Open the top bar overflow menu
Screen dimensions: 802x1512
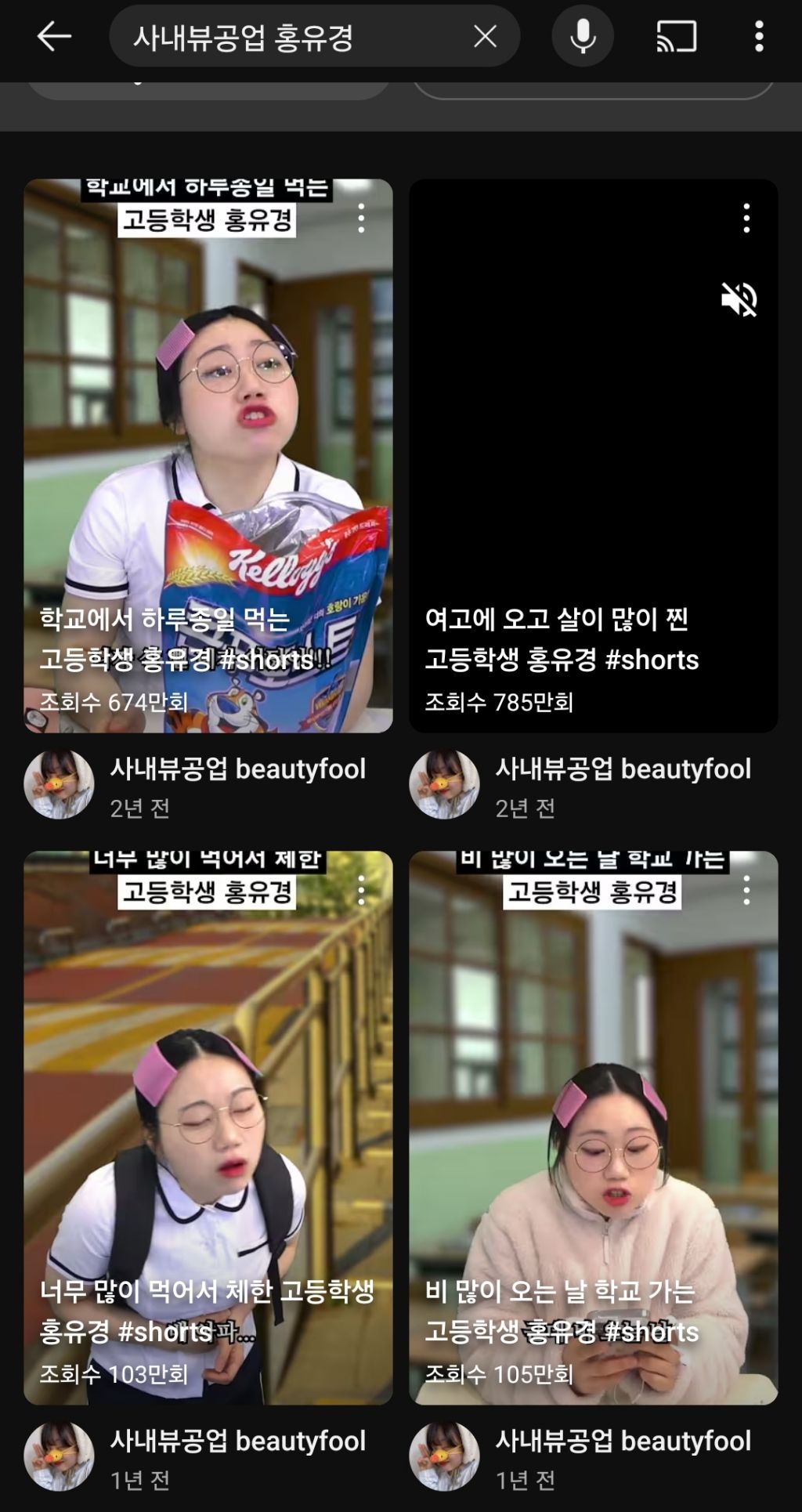coord(758,37)
